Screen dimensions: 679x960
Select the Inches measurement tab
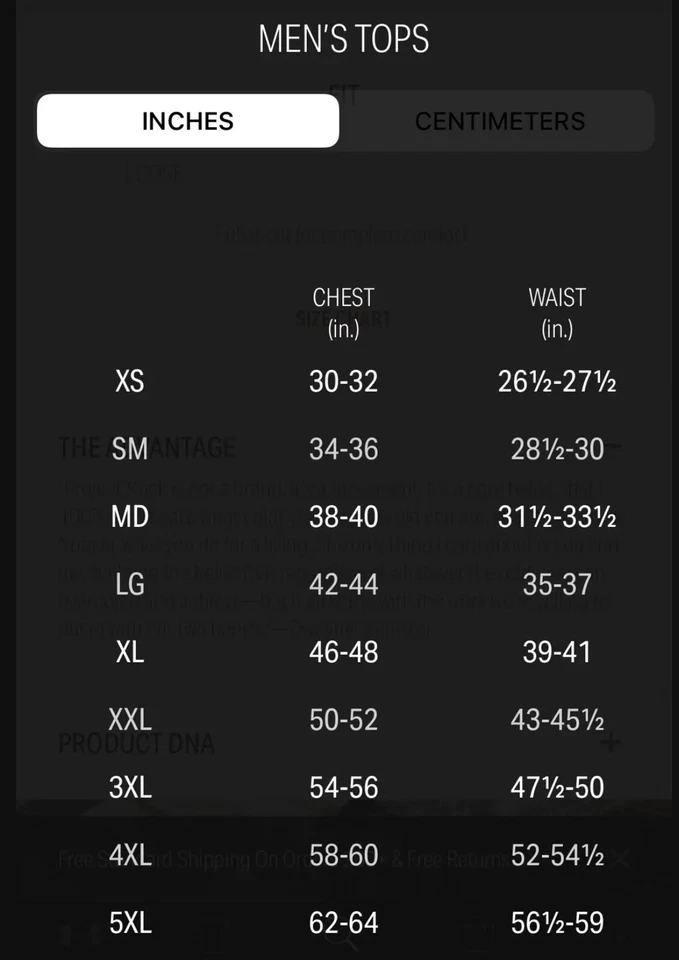point(188,121)
